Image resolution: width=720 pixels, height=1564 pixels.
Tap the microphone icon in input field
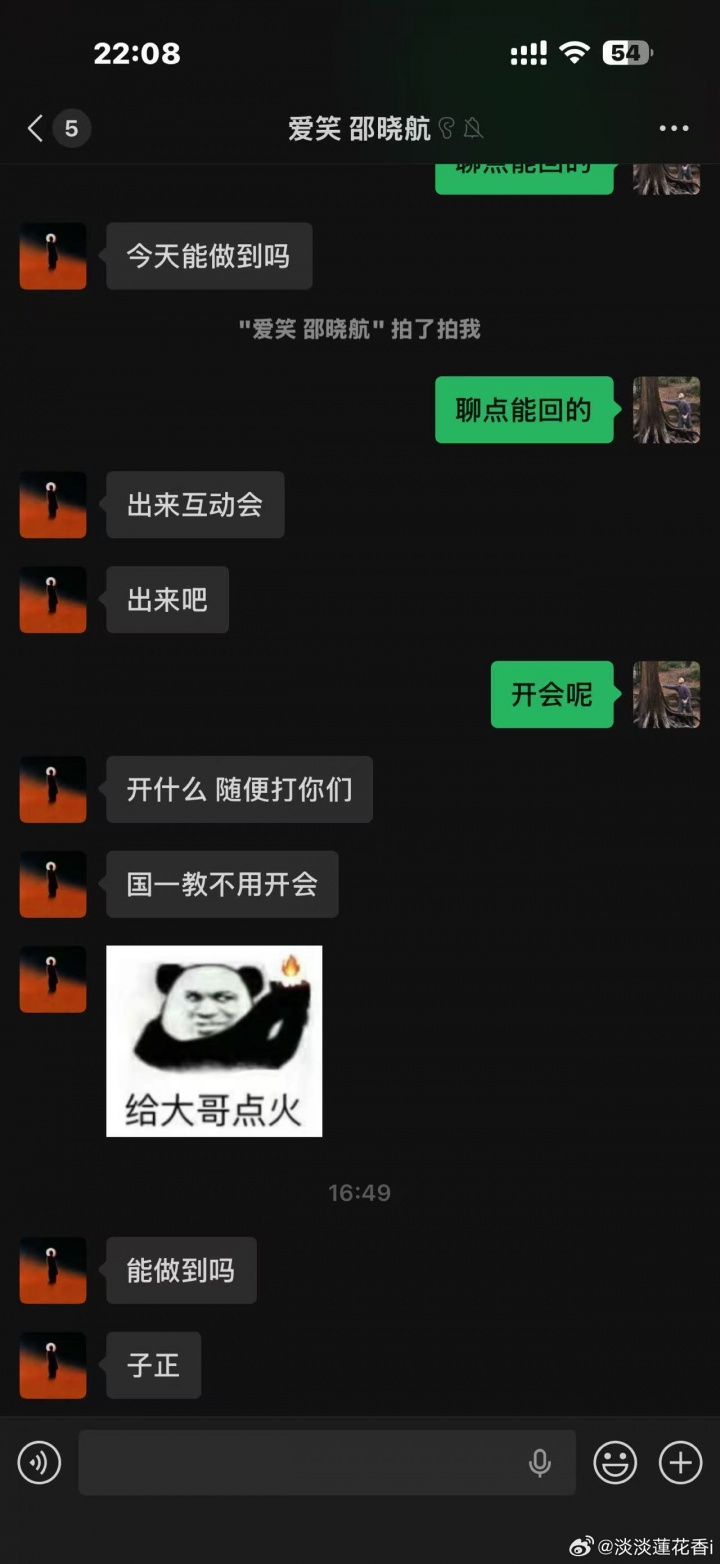coord(540,1463)
